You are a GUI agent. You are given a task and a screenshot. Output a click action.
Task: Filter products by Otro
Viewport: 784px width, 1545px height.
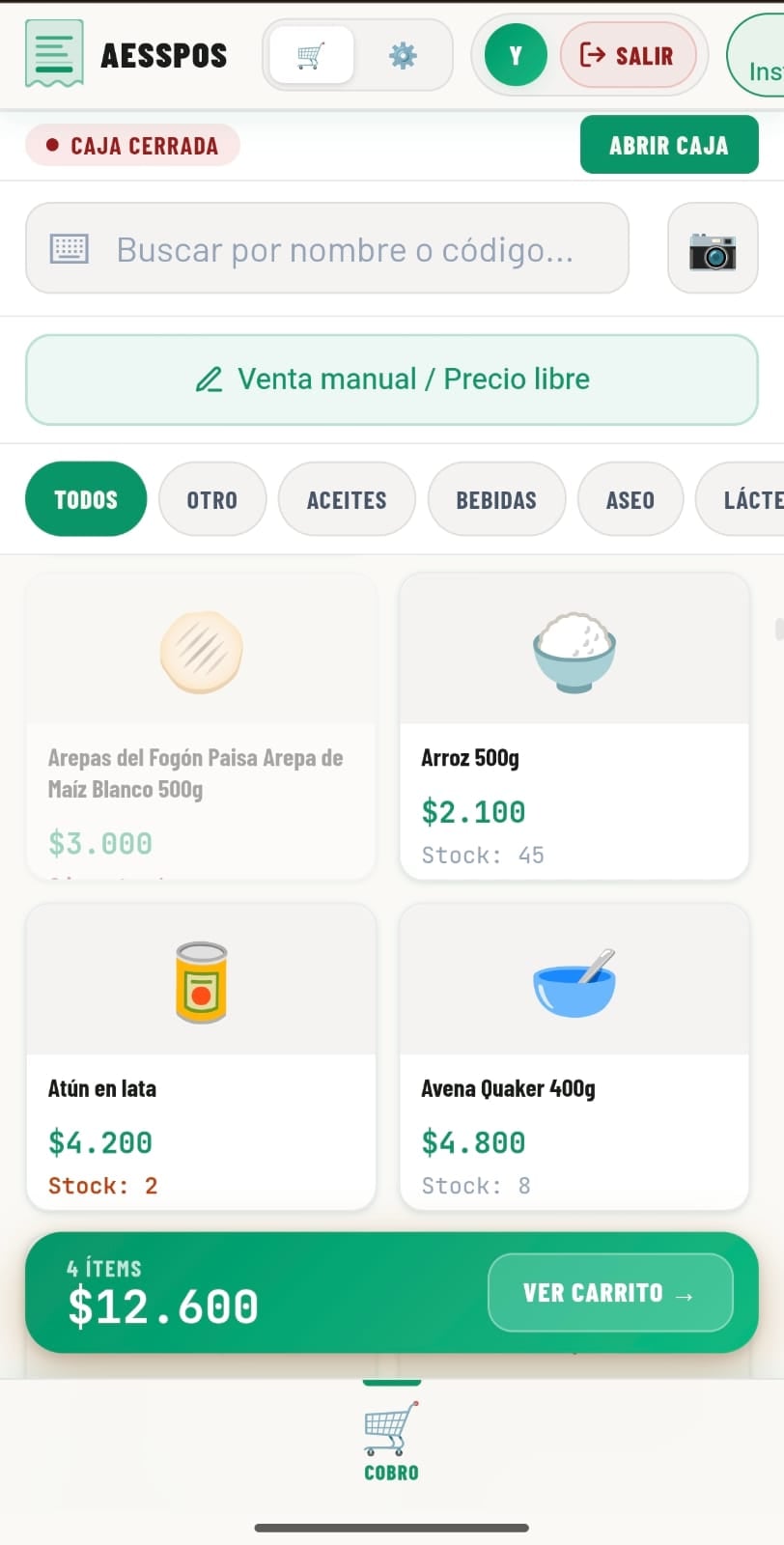(211, 499)
